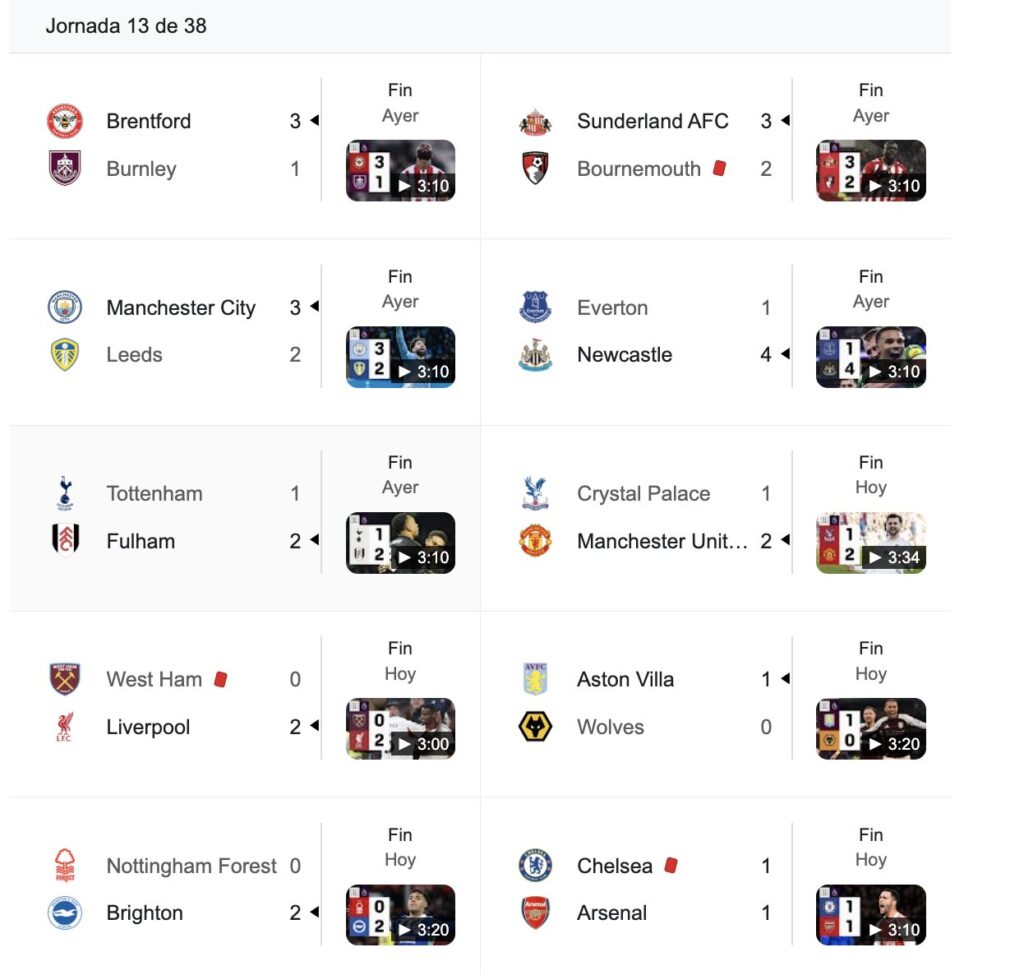Play the Brentford vs Burnley highlights video
This screenshot has width=1024, height=975.
coord(400,171)
